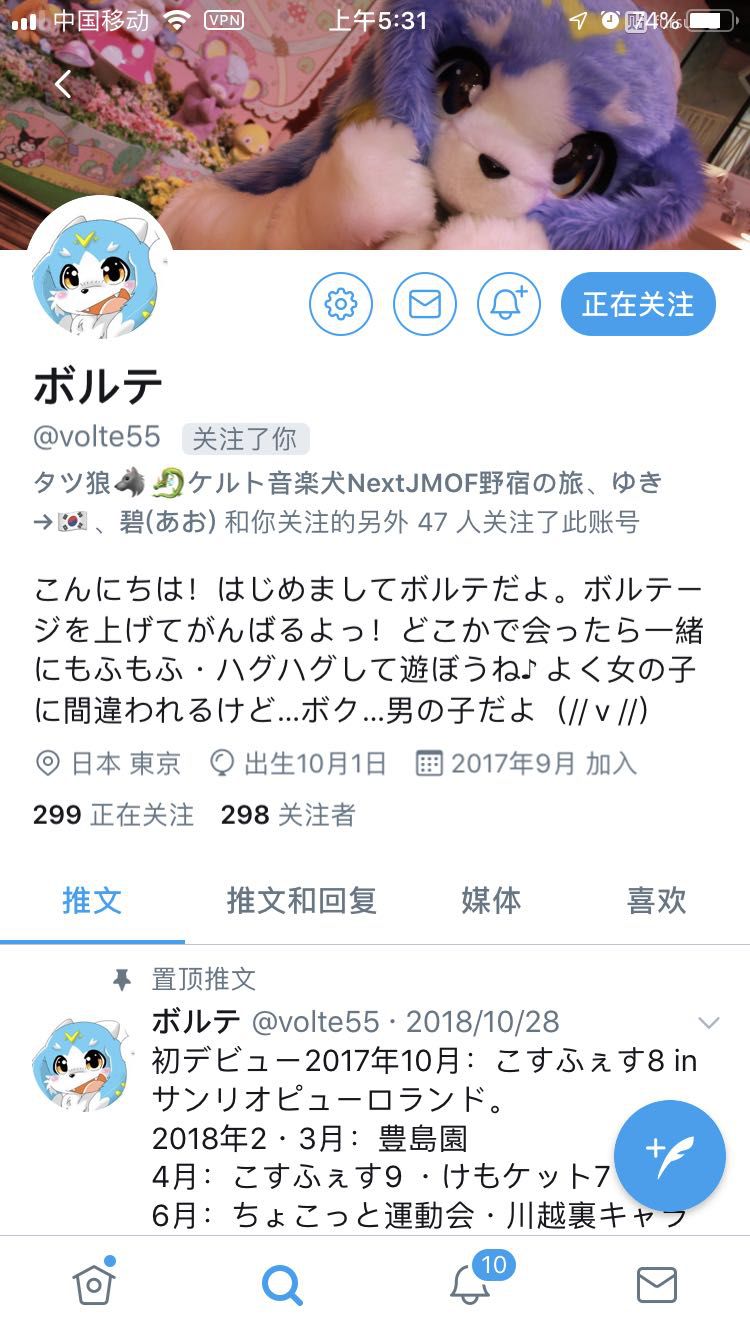Switch to the 推文 tab
Viewport: 750px width, 1334px height.
point(92,900)
